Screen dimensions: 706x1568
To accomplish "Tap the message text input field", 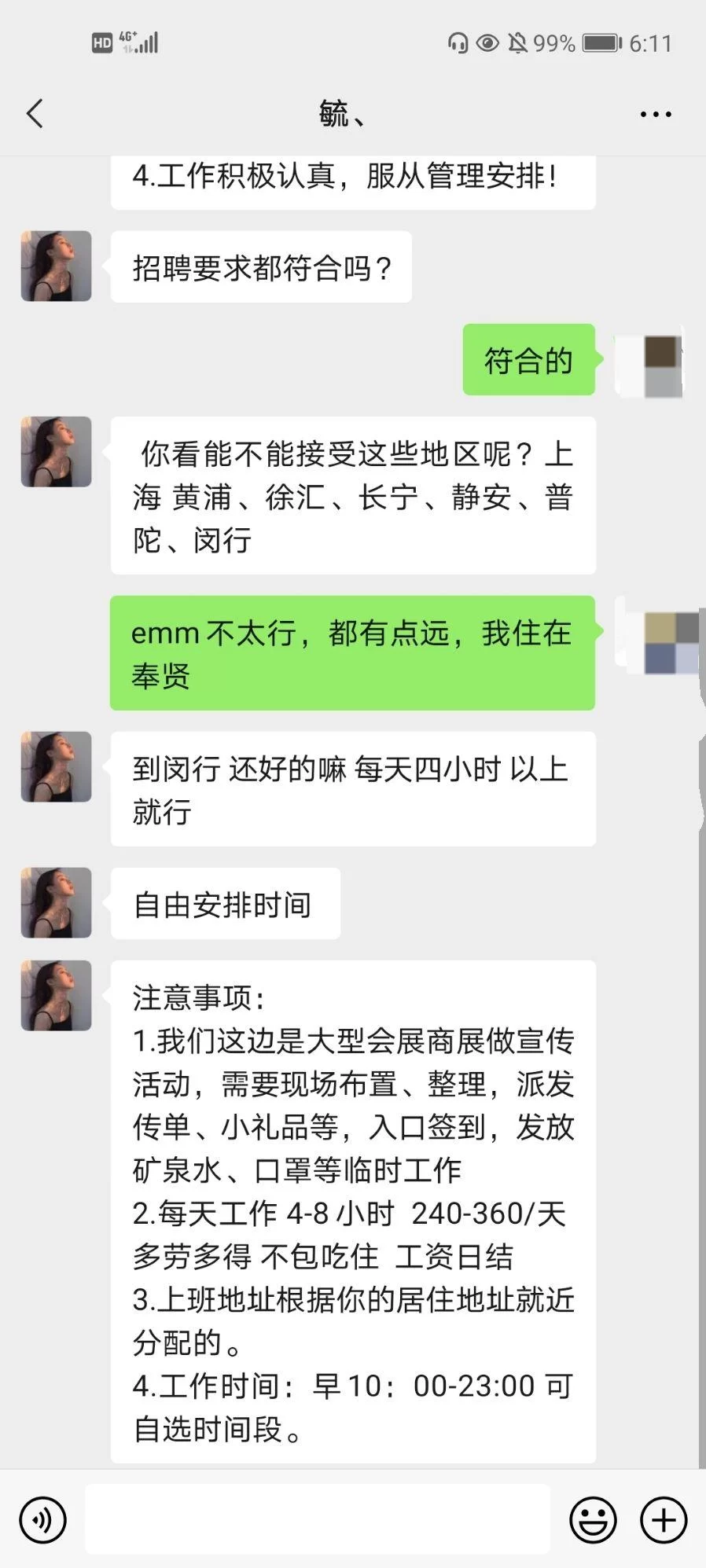I will click(317, 1519).
